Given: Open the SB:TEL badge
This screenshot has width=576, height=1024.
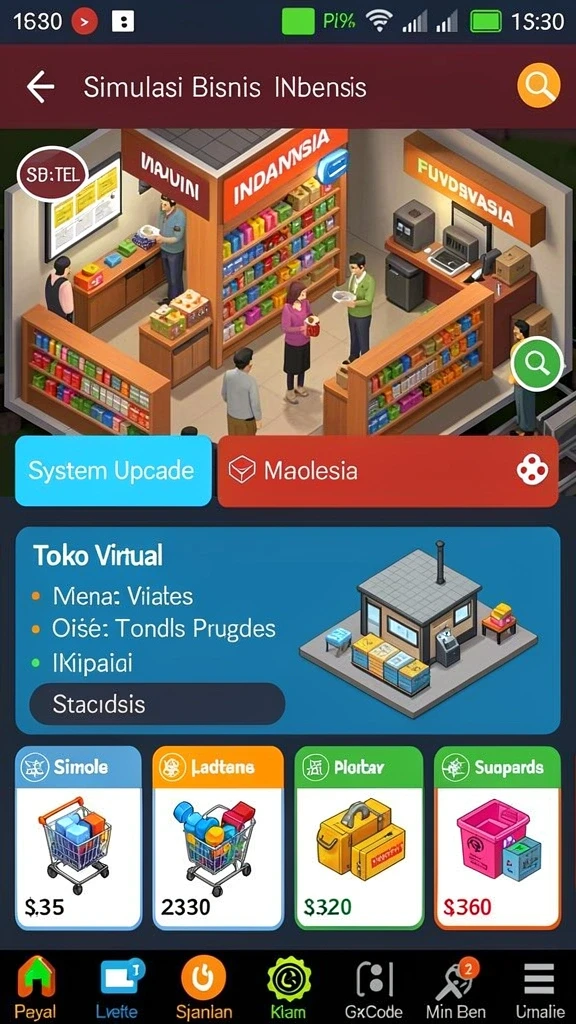Looking at the screenshot, I should click(53, 174).
